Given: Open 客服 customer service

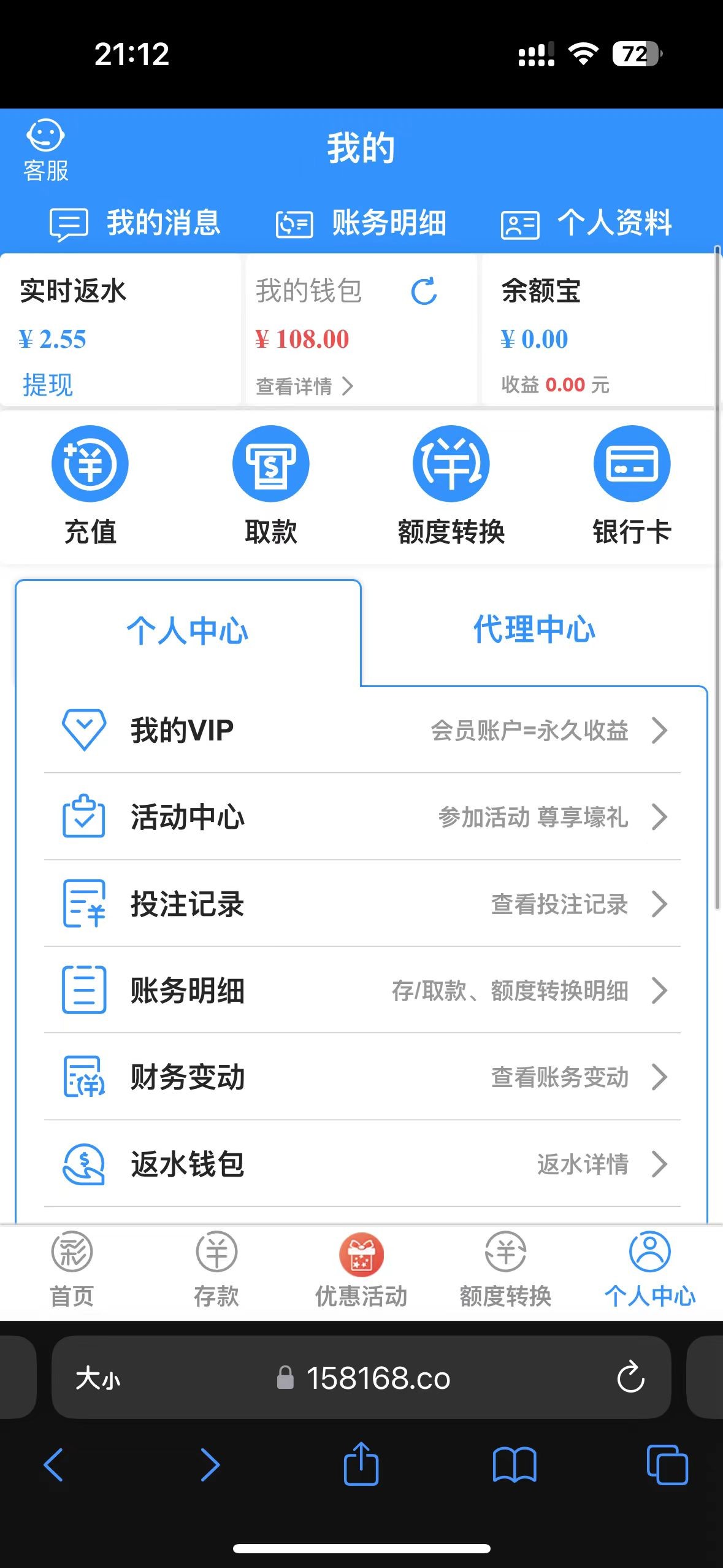Looking at the screenshot, I should (45, 152).
